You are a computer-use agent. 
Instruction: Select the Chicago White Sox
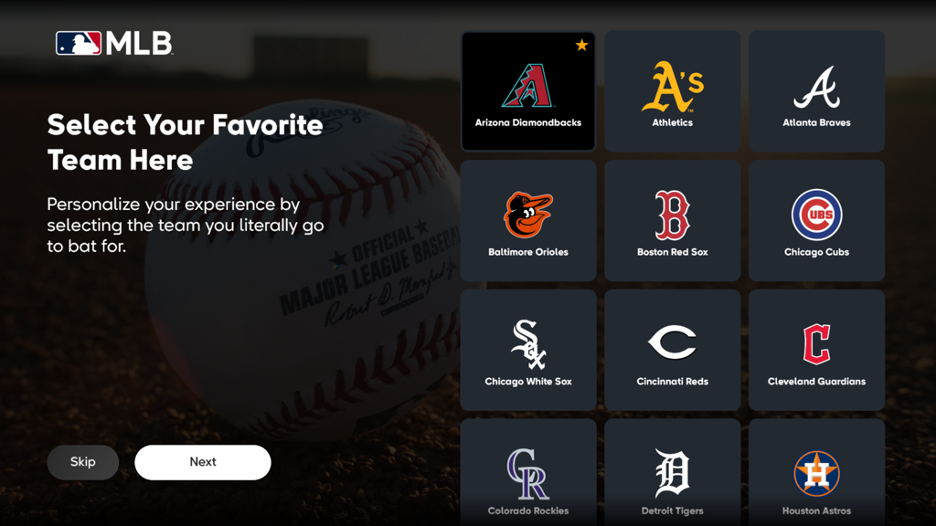528,350
